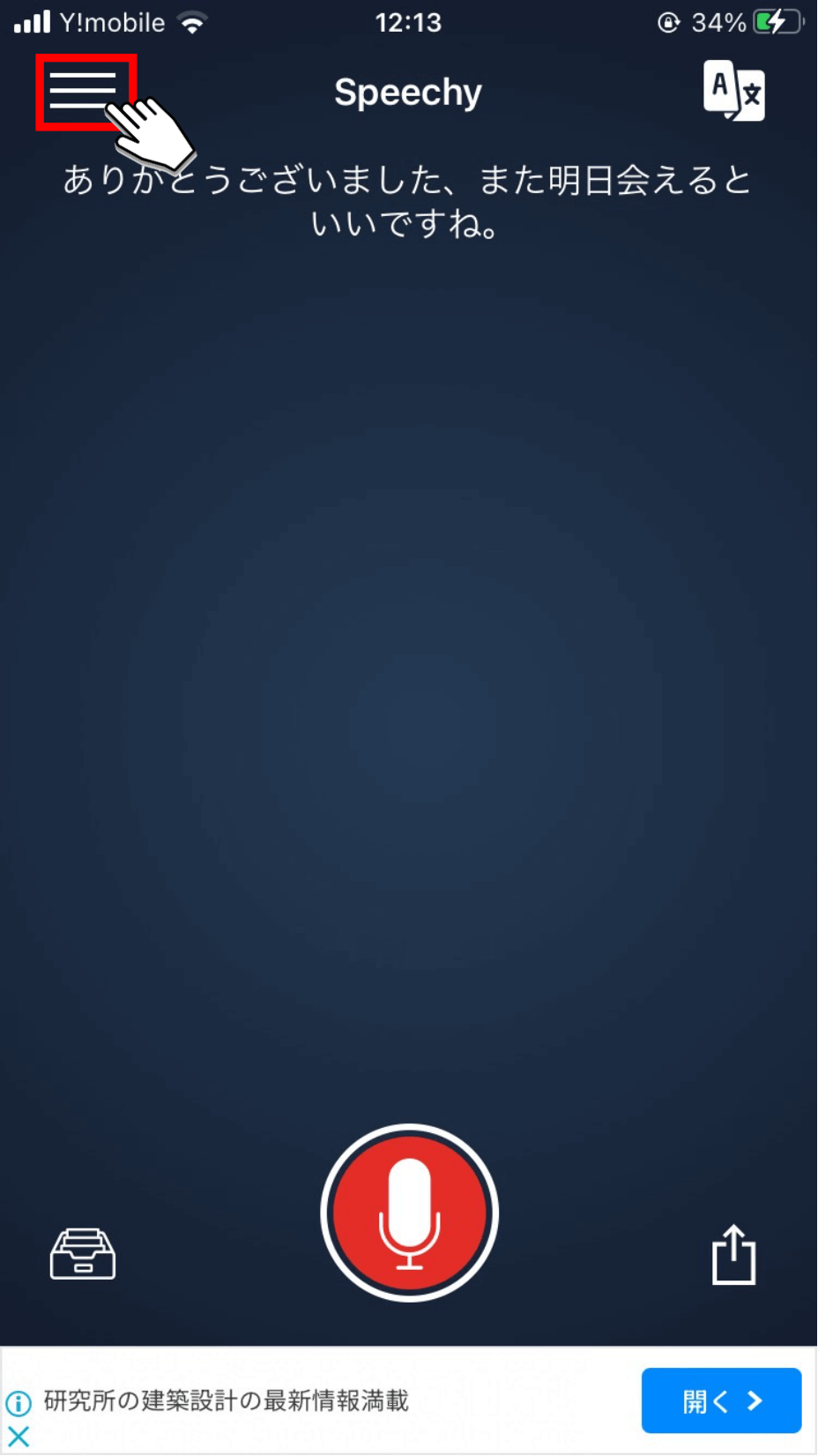Share the transcribed text

tap(733, 1253)
